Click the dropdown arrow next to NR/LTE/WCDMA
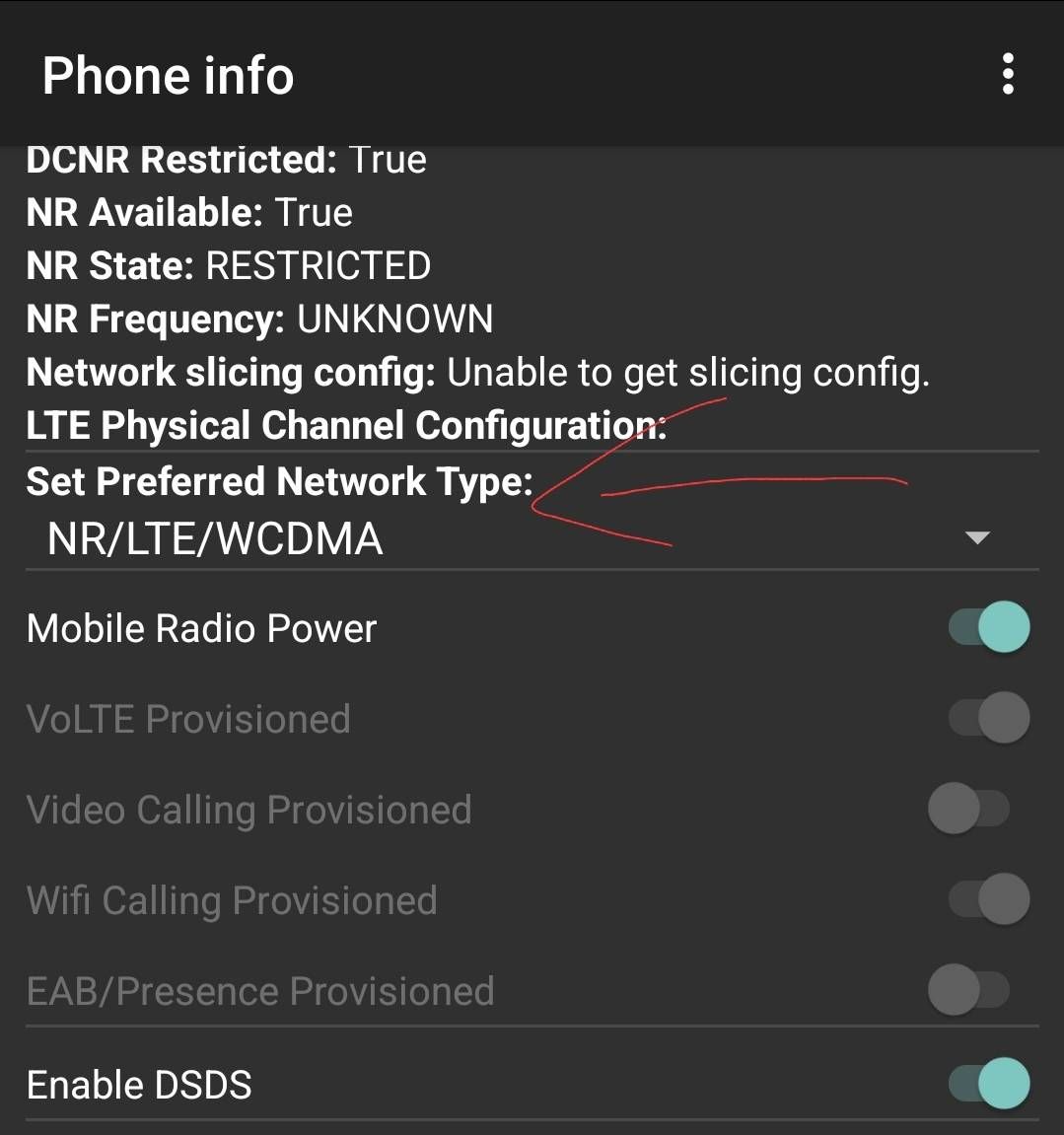 coord(978,537)
